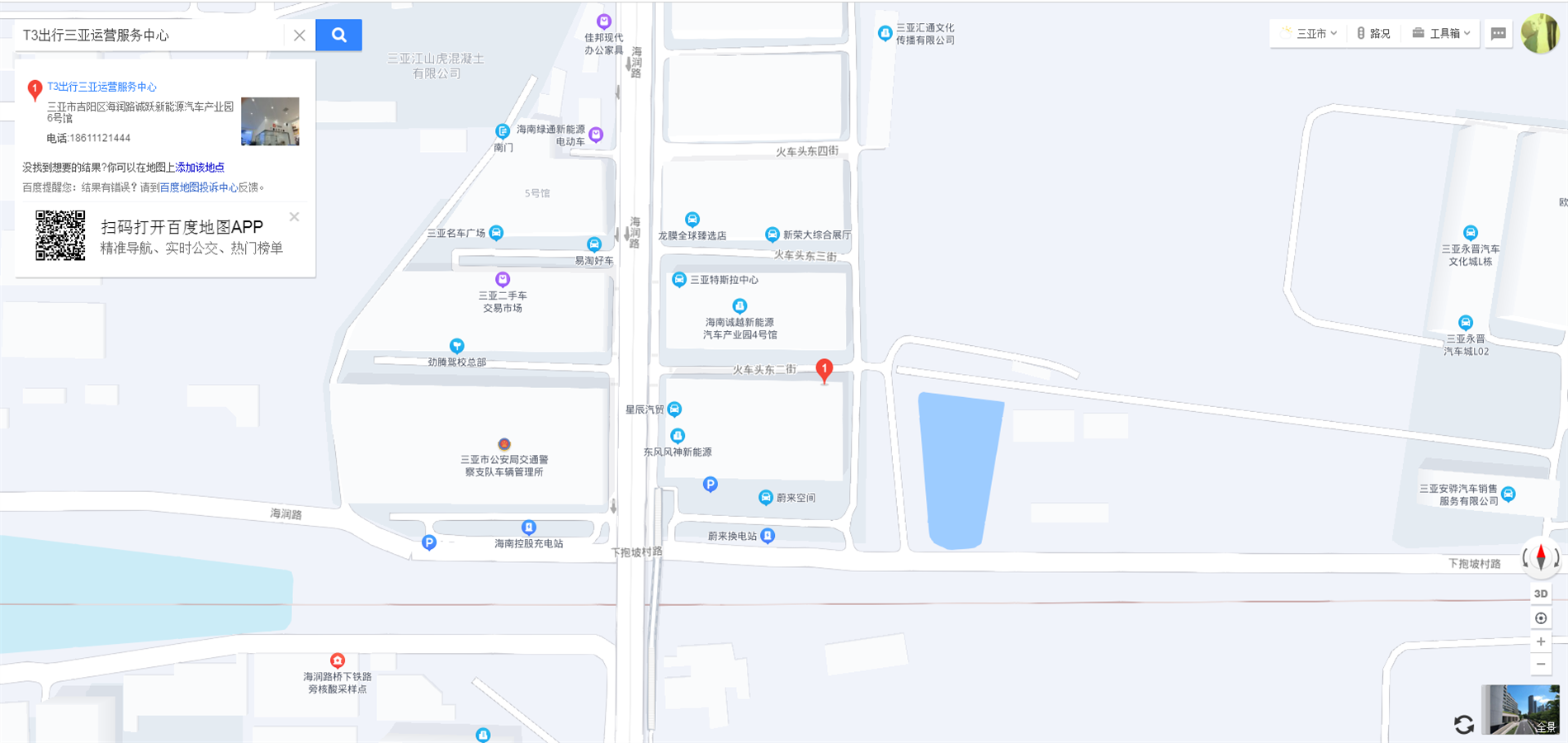The height and width of the screenshot is (743, 1568).
Task: Zoom out the map
Action: [1540, 665]
